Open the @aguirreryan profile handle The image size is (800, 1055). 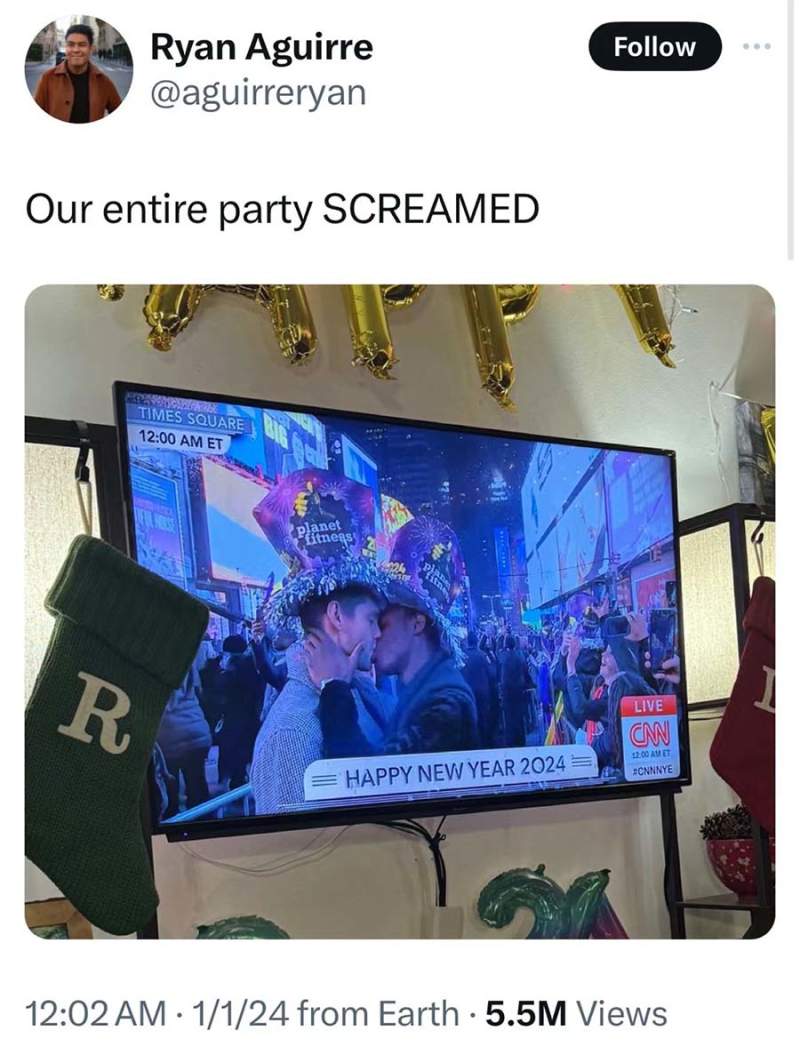(258, 93)
